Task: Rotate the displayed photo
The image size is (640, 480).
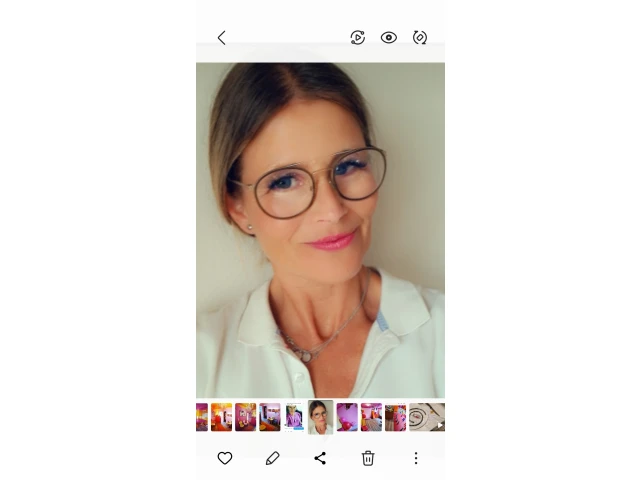Action: point(420,38)
